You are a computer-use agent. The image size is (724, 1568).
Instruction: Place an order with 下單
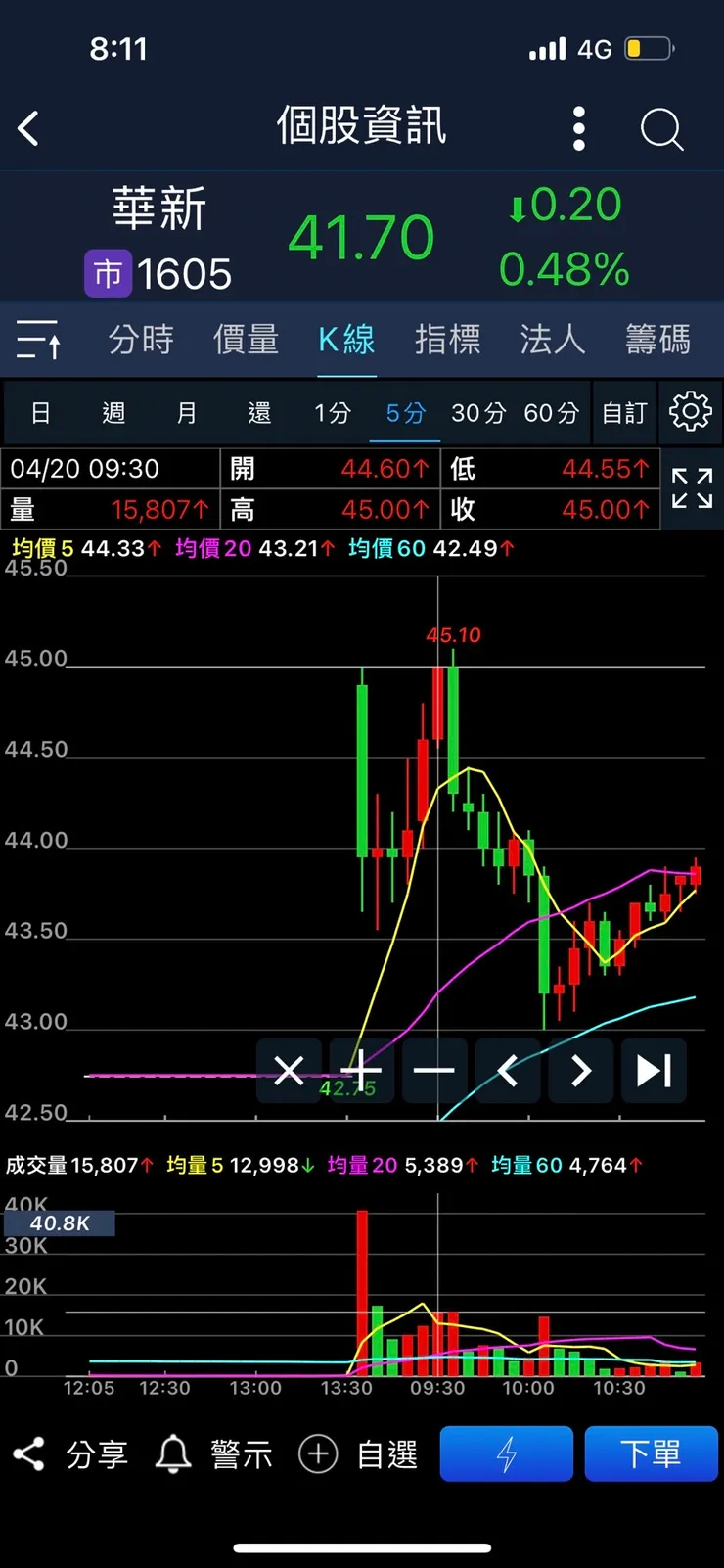pyautogui.click(x=651, y=1453)
